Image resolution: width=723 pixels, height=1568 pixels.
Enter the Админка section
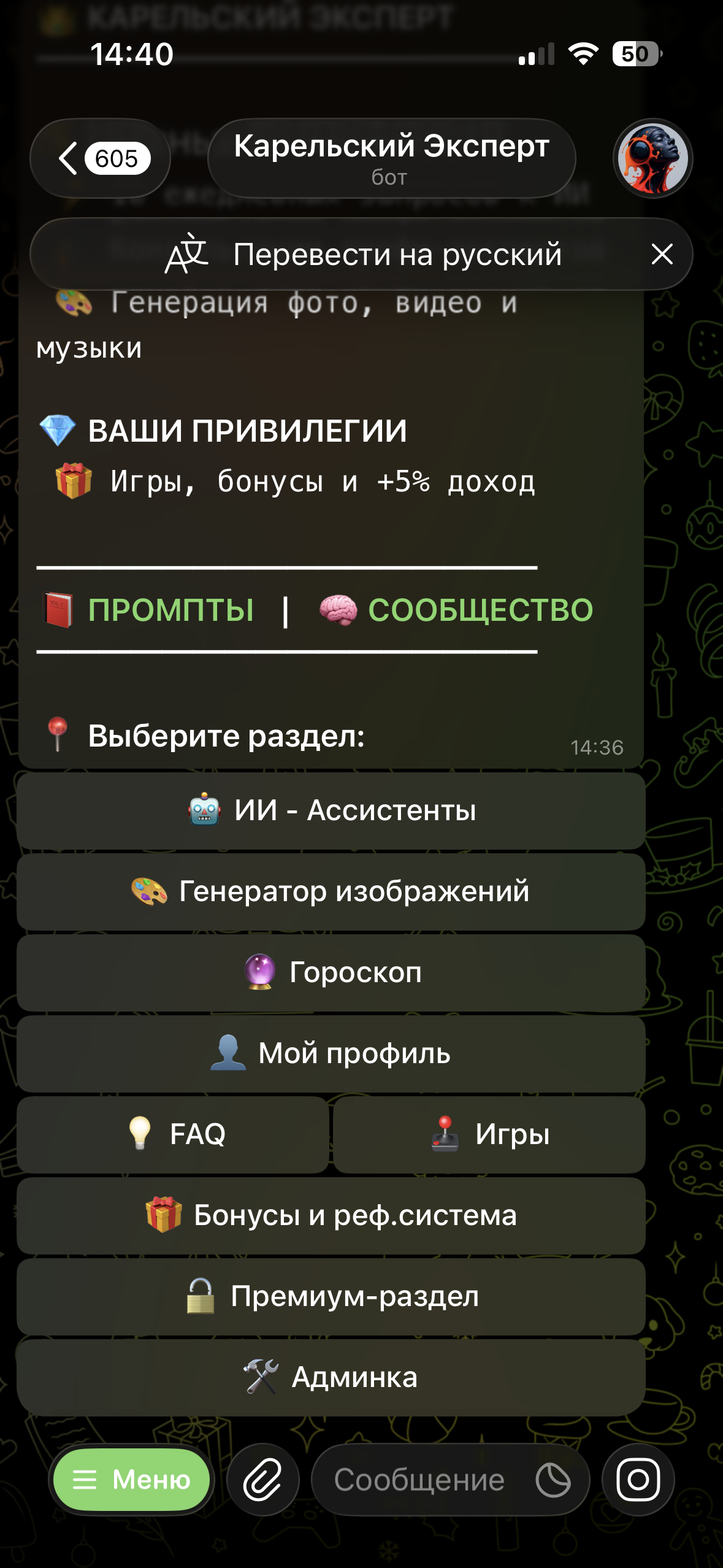[331, 1377]
